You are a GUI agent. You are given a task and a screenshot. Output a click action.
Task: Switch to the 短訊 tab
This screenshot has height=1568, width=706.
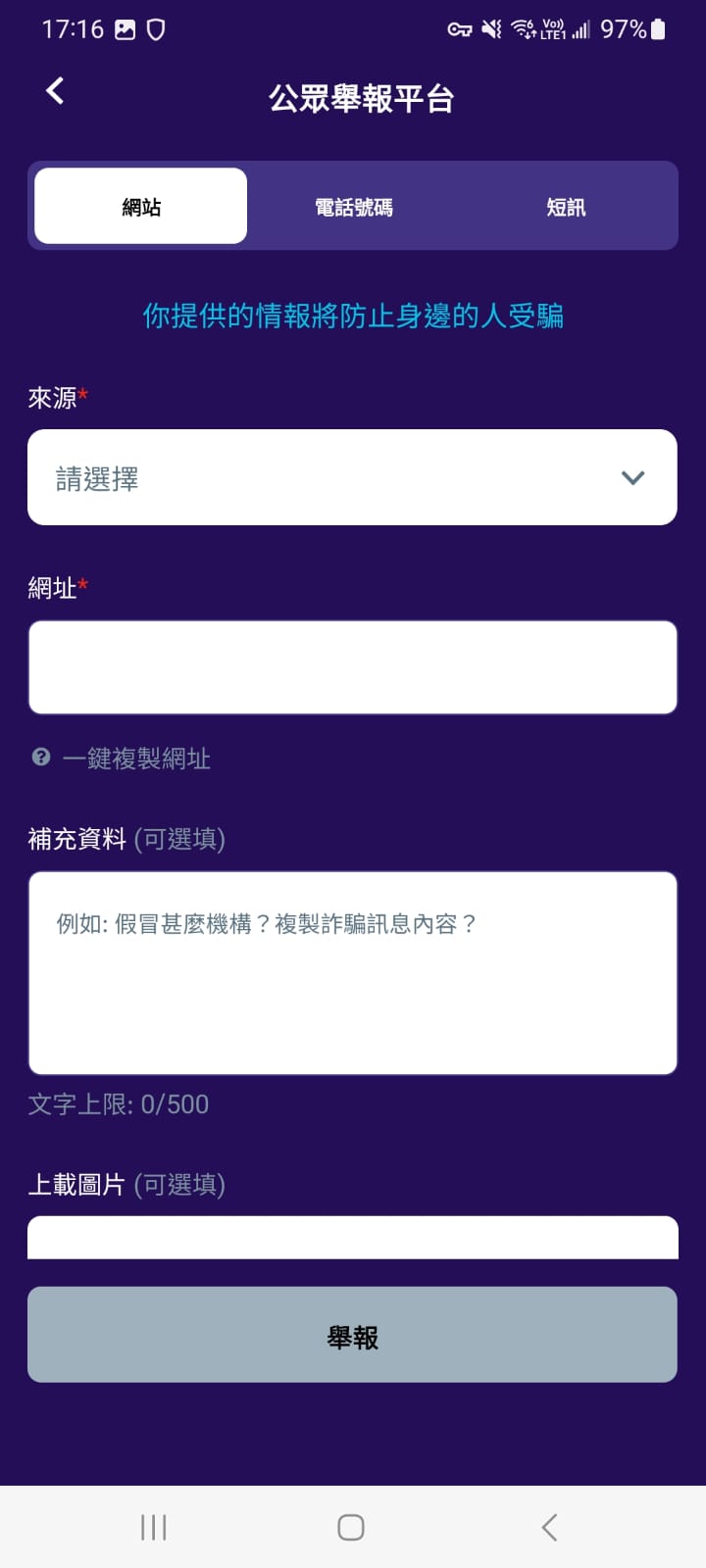pos(564,206)
